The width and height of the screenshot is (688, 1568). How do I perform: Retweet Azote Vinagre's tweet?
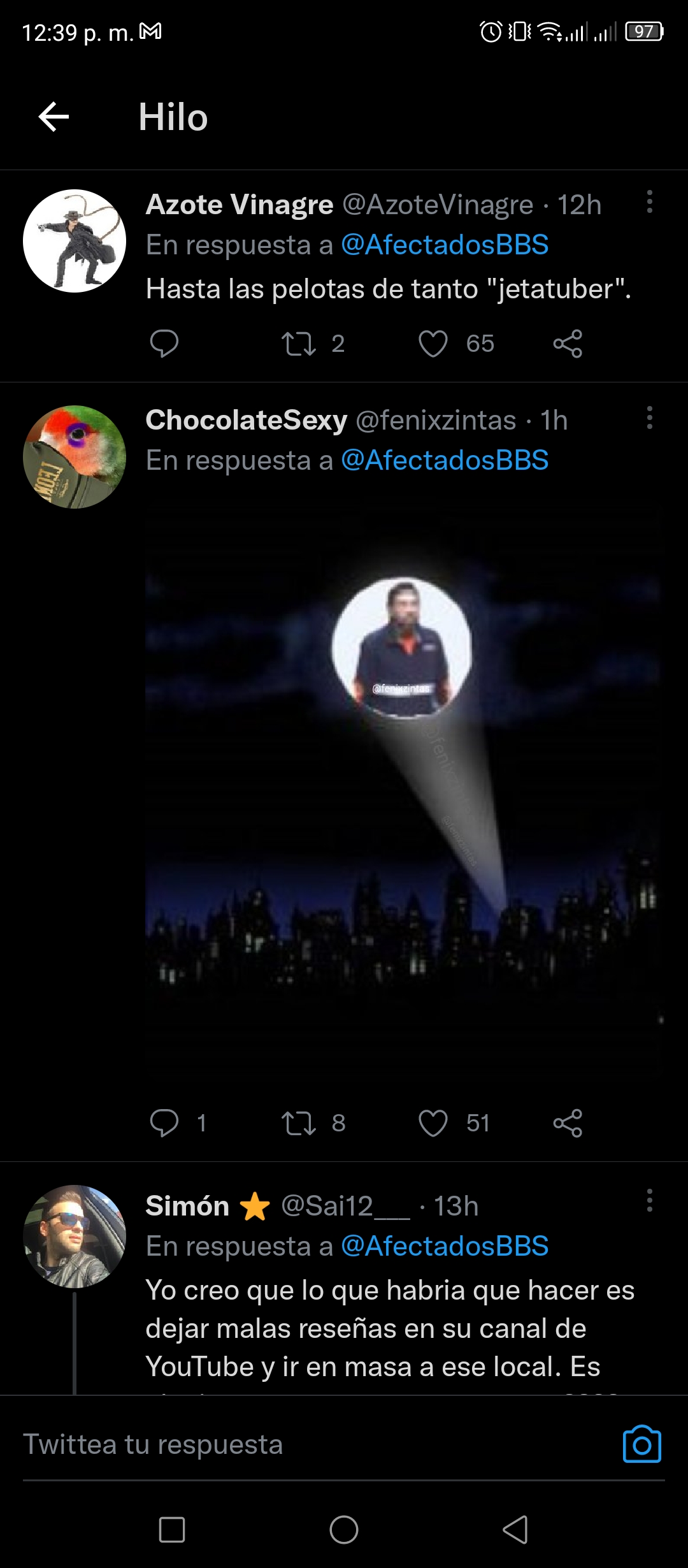click(299, 344)
